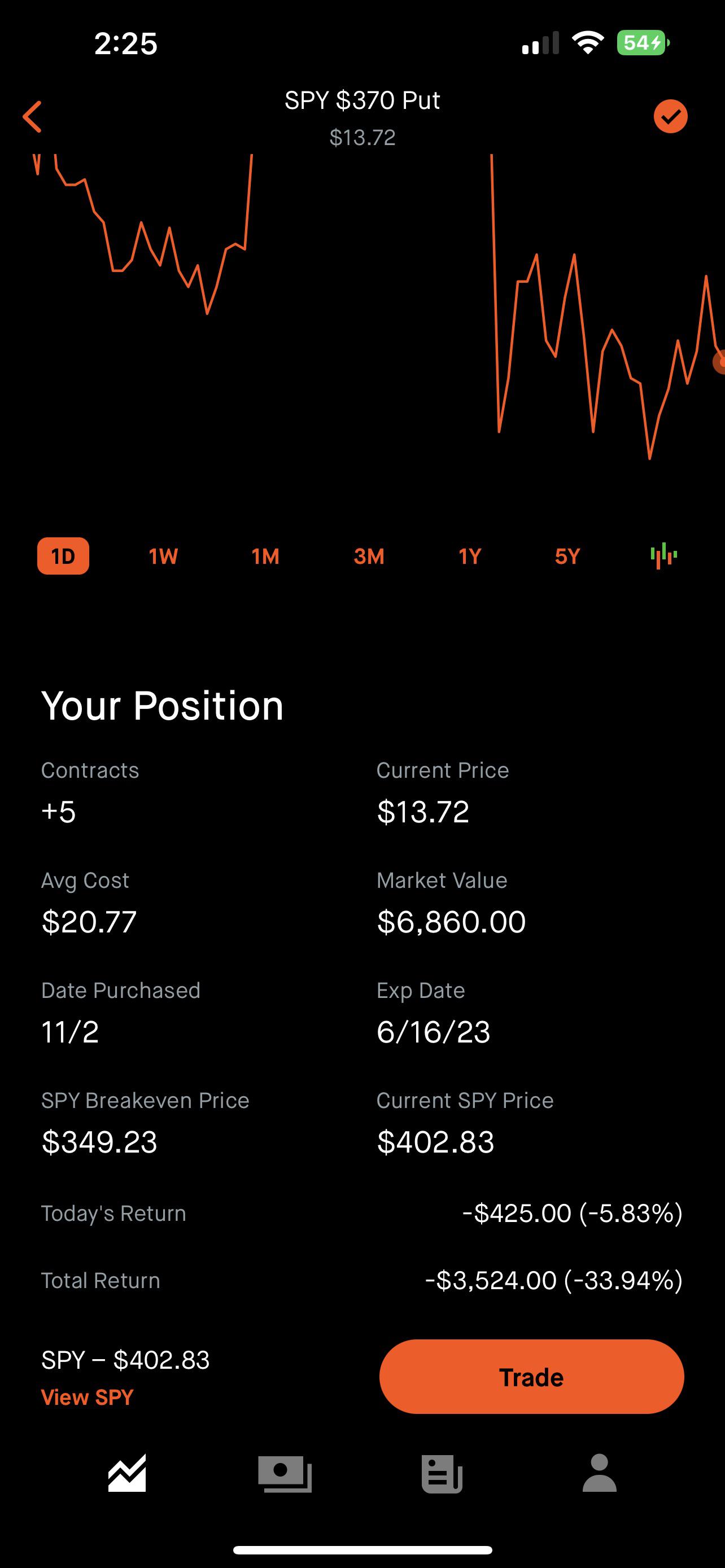Open the news feed tab
The width and height of the screenshot is (725, 1568).
442,1473
